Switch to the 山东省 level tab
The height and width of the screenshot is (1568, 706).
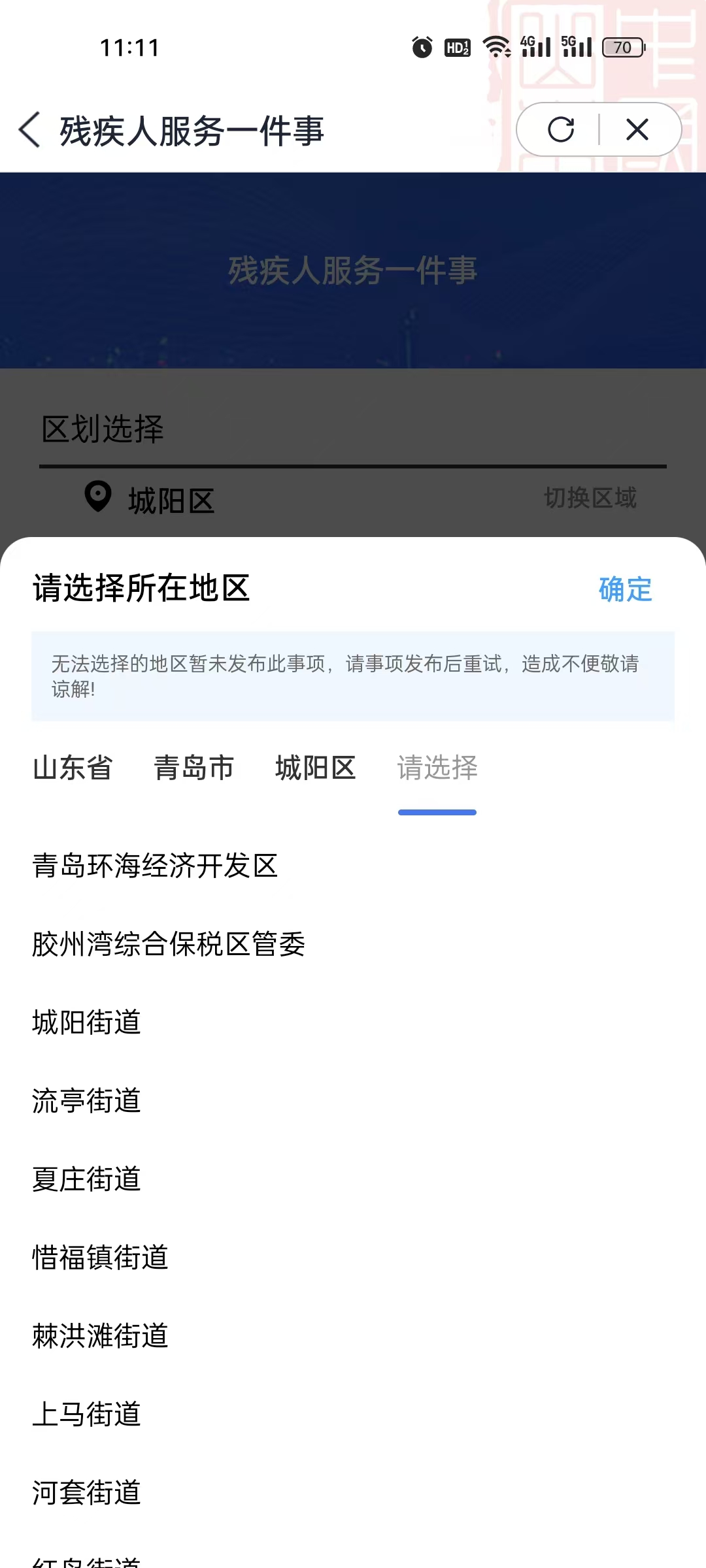[73, 768]
